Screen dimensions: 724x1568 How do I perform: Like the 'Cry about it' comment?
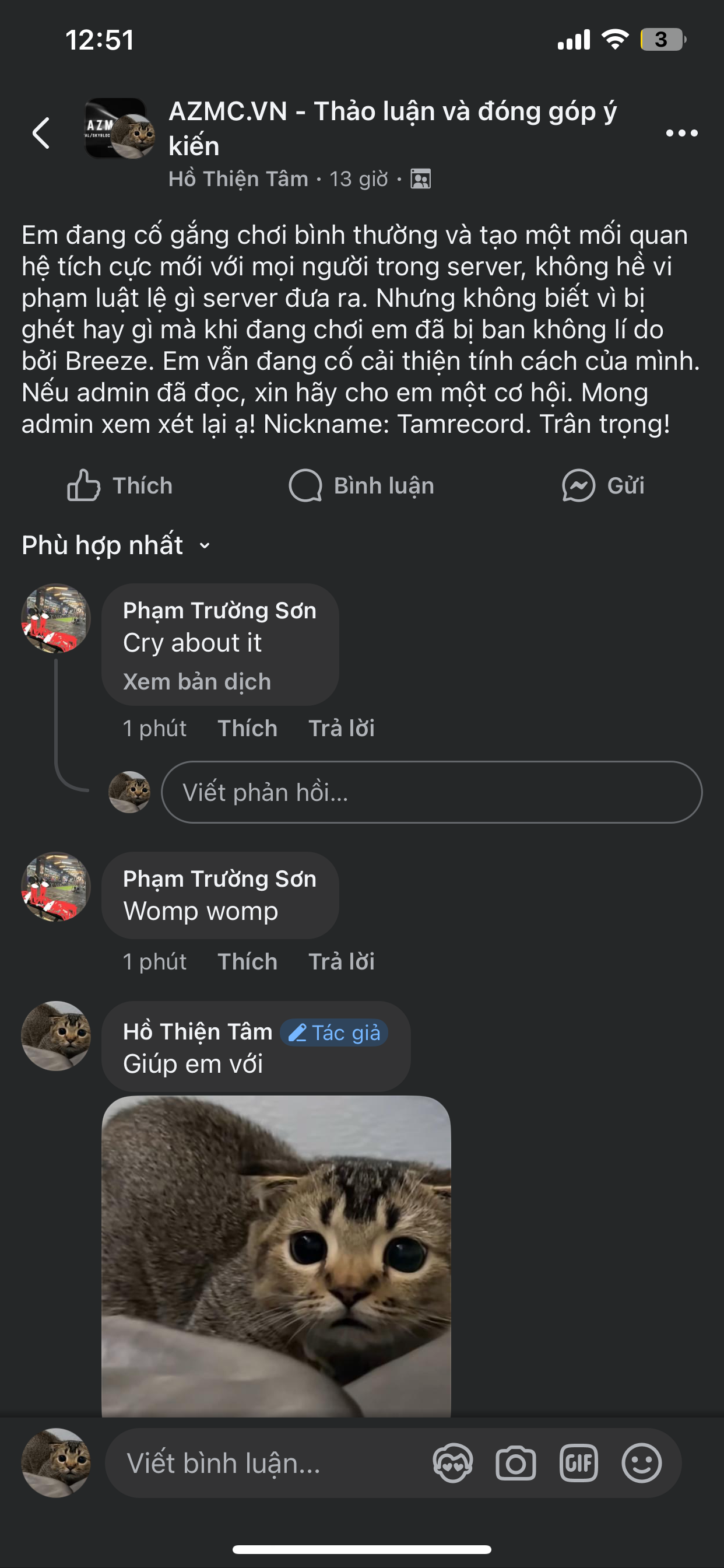tap(247, 729)
